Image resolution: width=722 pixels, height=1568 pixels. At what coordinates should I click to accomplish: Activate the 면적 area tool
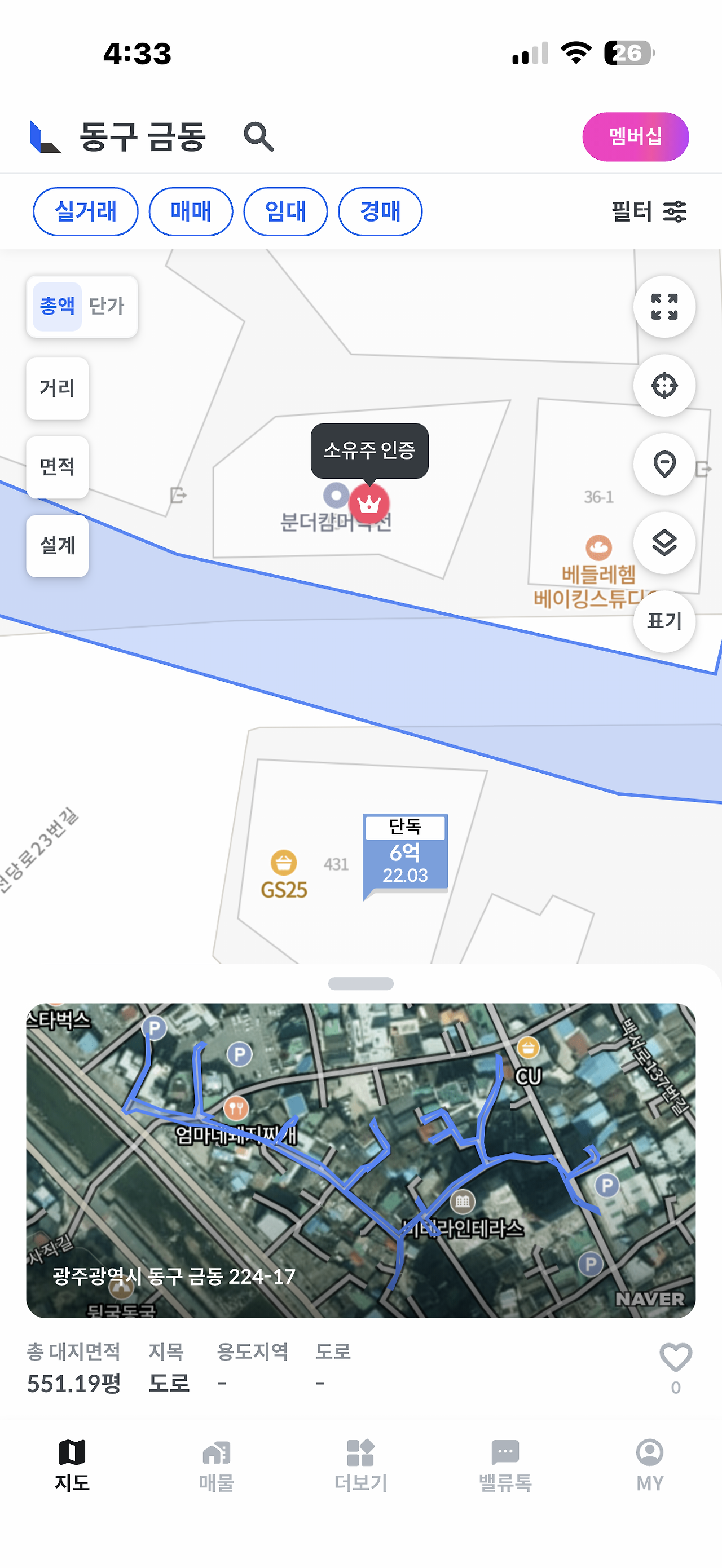(x=57, y=467)
